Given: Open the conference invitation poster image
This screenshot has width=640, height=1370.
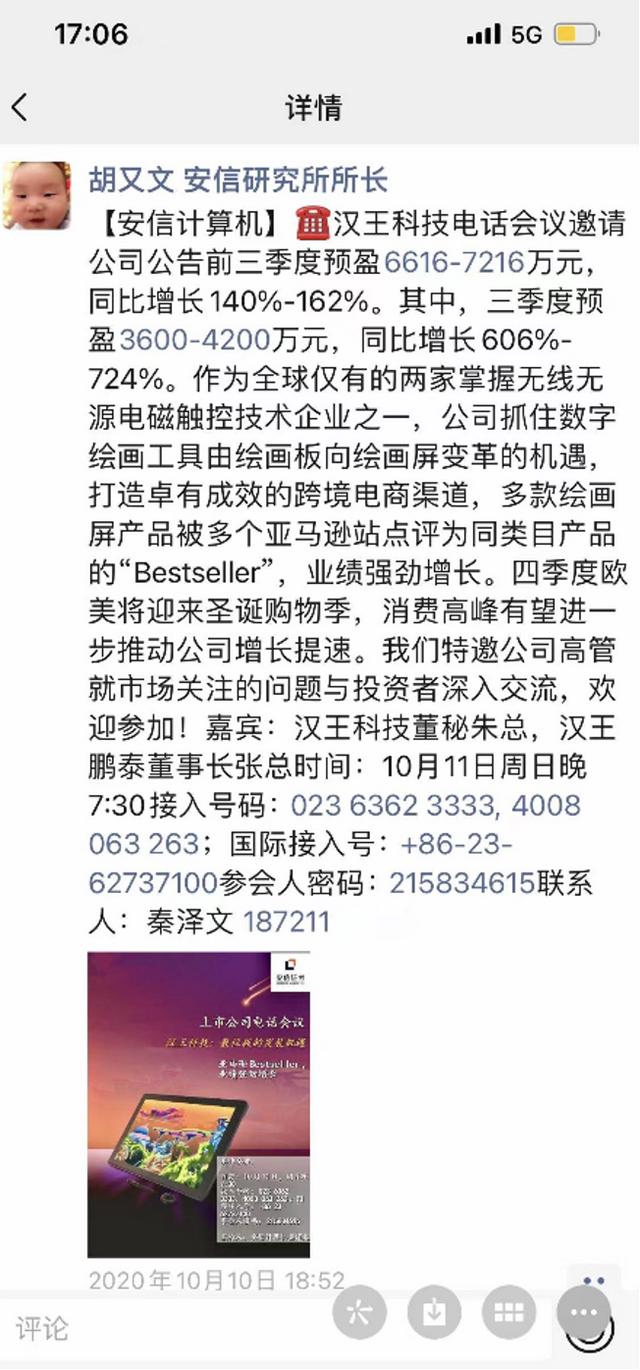Looking at the screenshot, I should coord(199,1103).
